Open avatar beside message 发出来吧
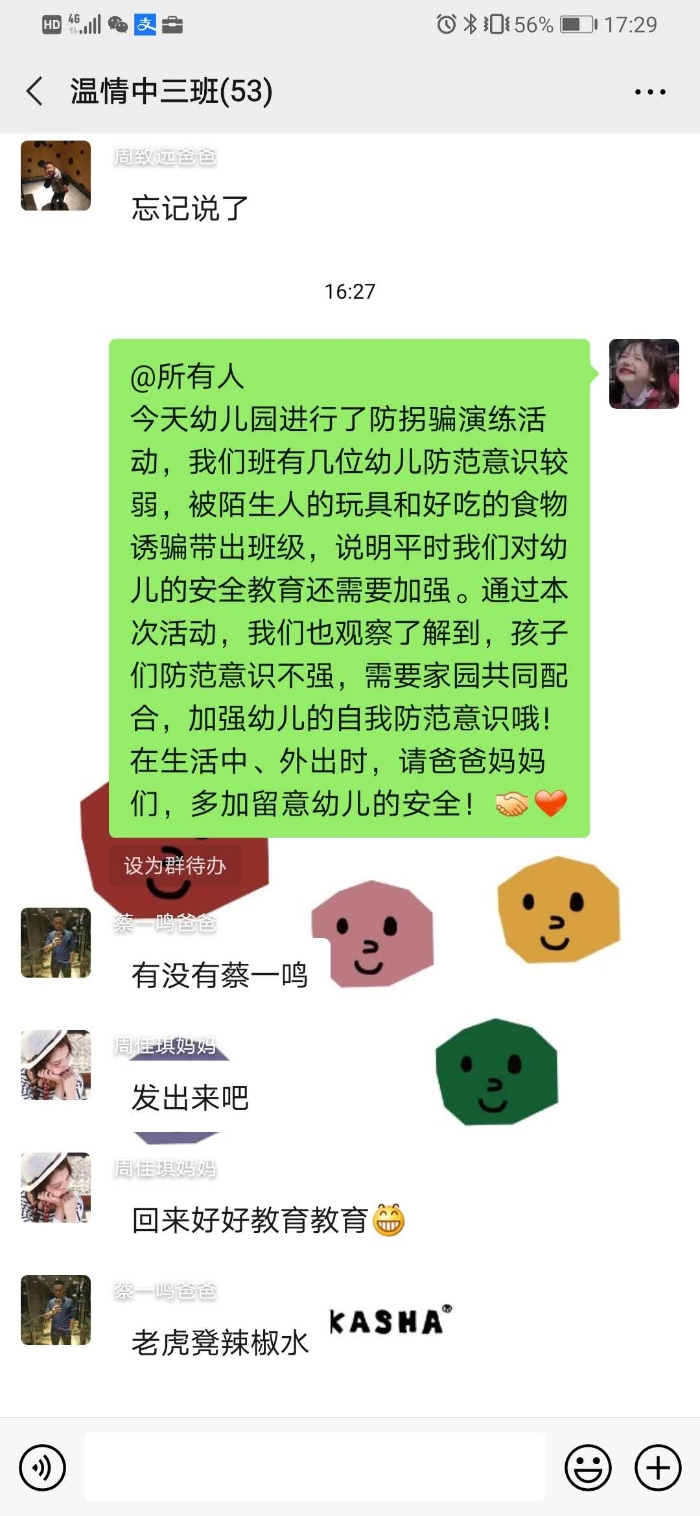This screenshot has width=700, height=1516. pyautogui.click(x=56, y=1065)
